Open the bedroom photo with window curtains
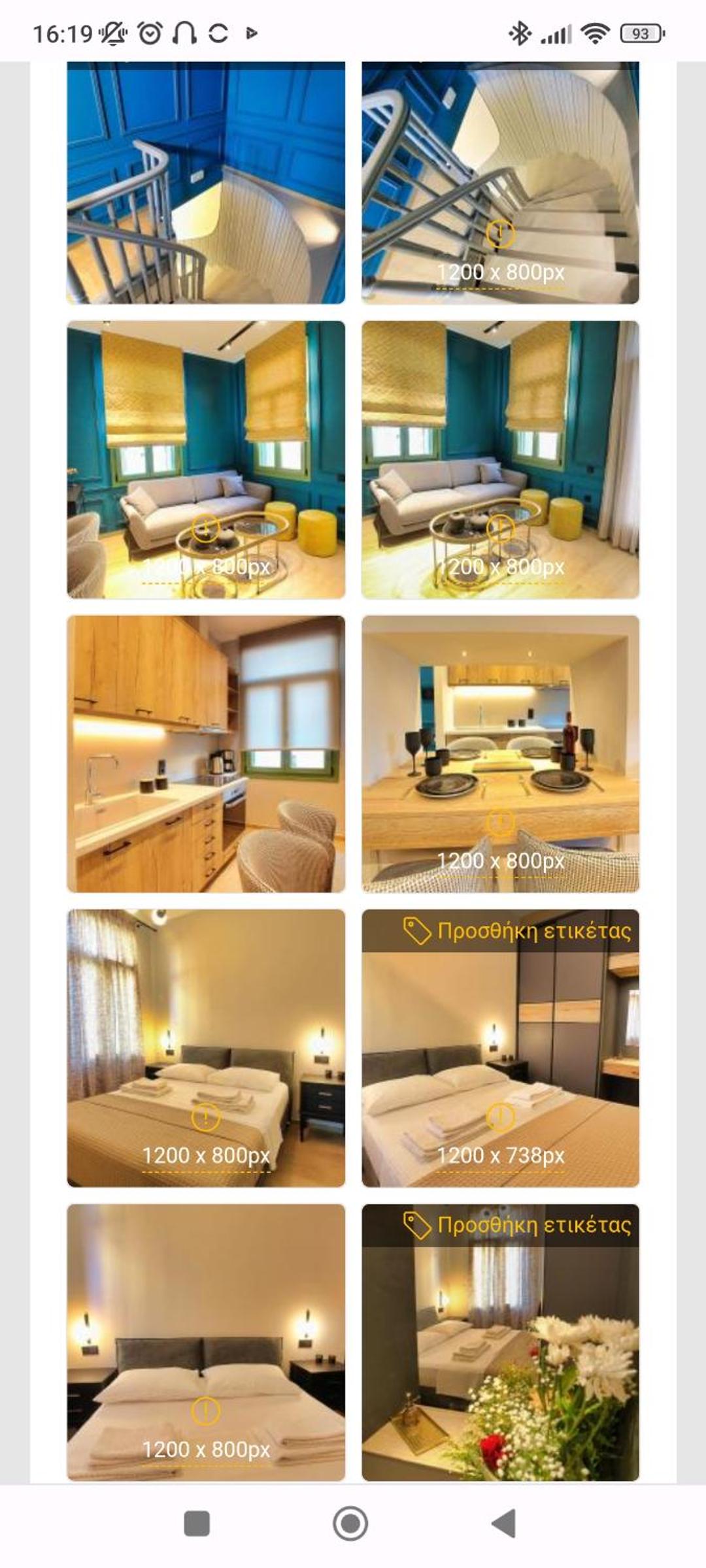This screenshot has height=1568, width=706. [206, 1048]
